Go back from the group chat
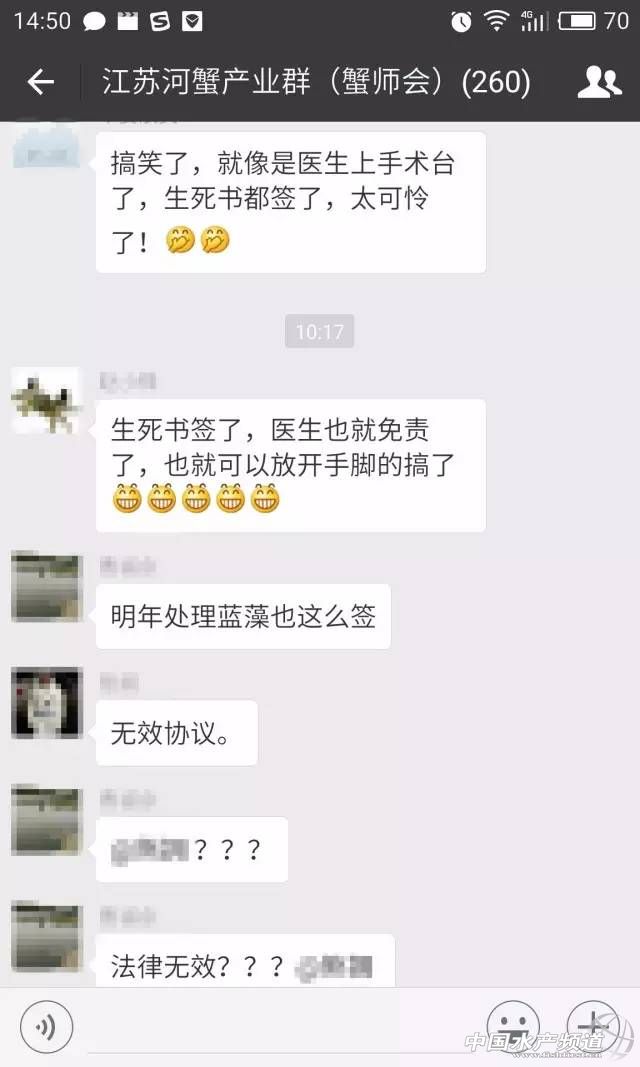 (x=40, y=82)
